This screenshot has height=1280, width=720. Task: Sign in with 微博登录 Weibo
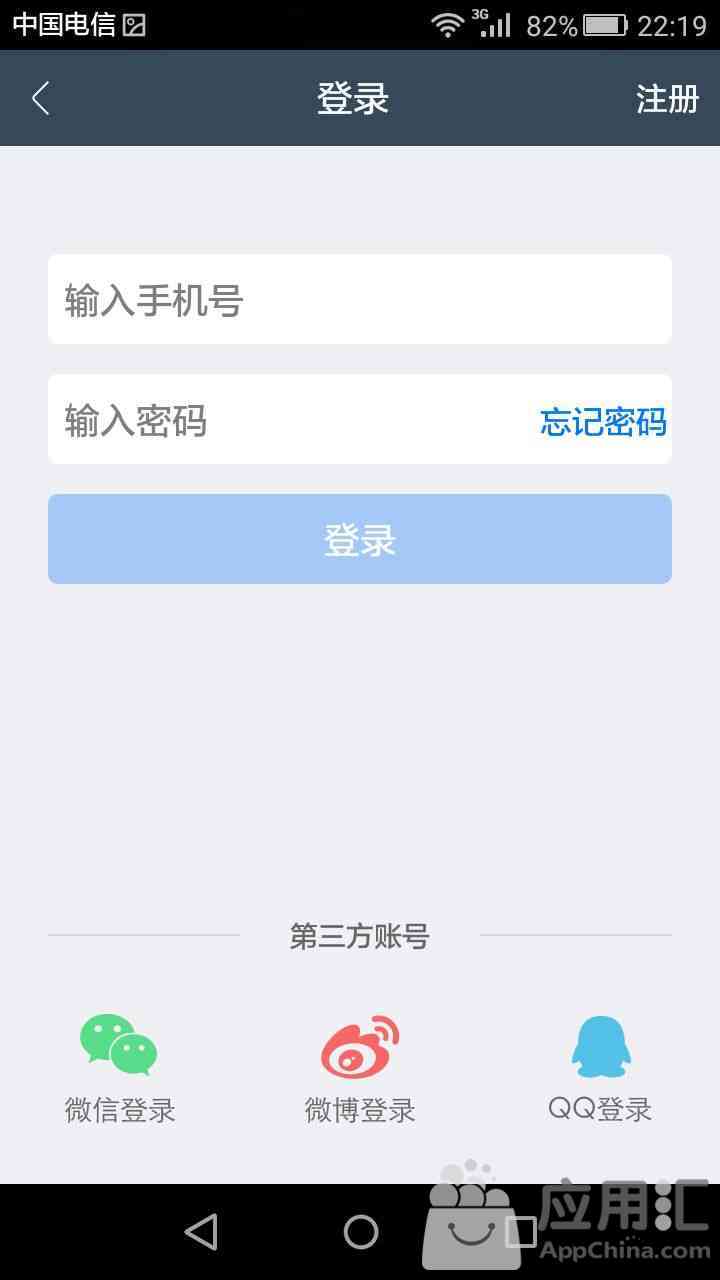click(x=360, y=1068)
